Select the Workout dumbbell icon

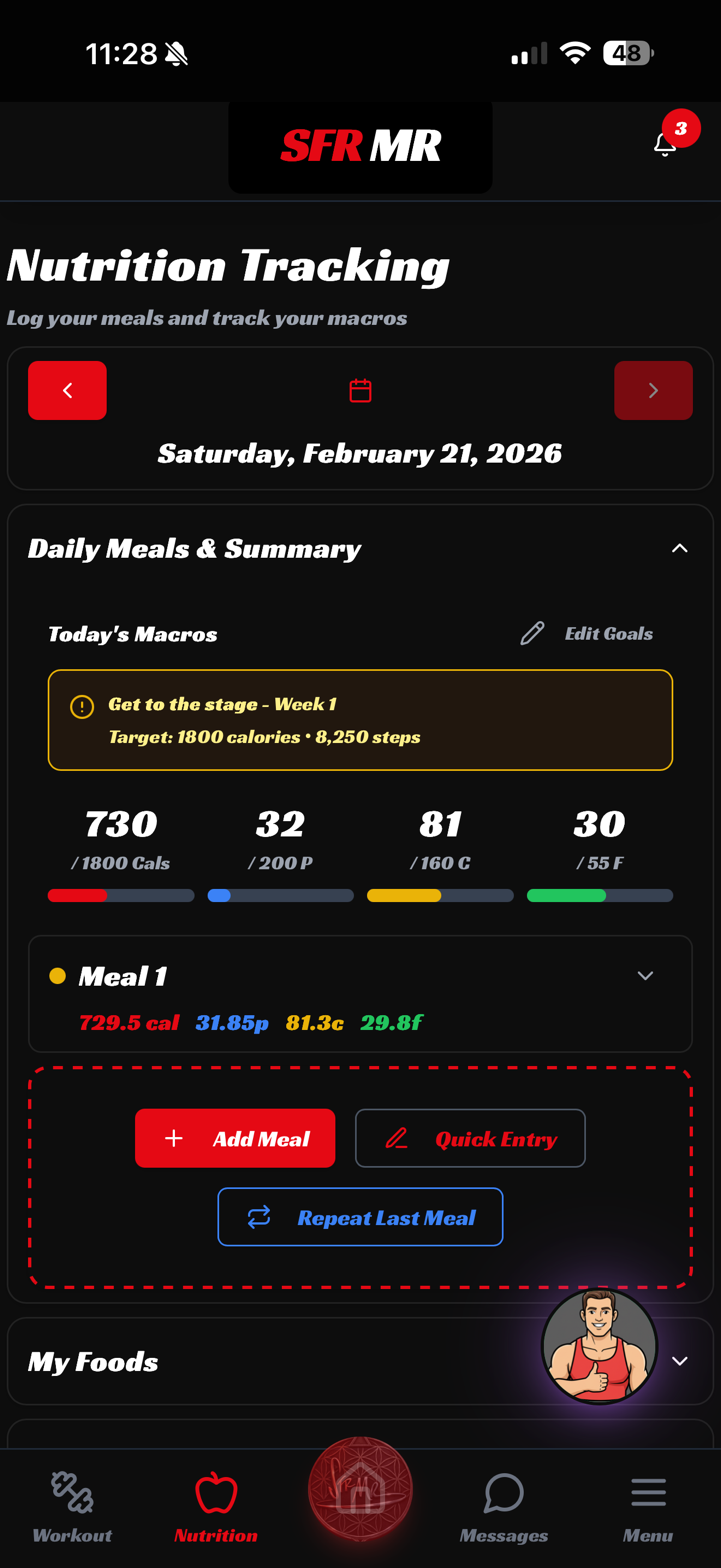click(71, 1491)
